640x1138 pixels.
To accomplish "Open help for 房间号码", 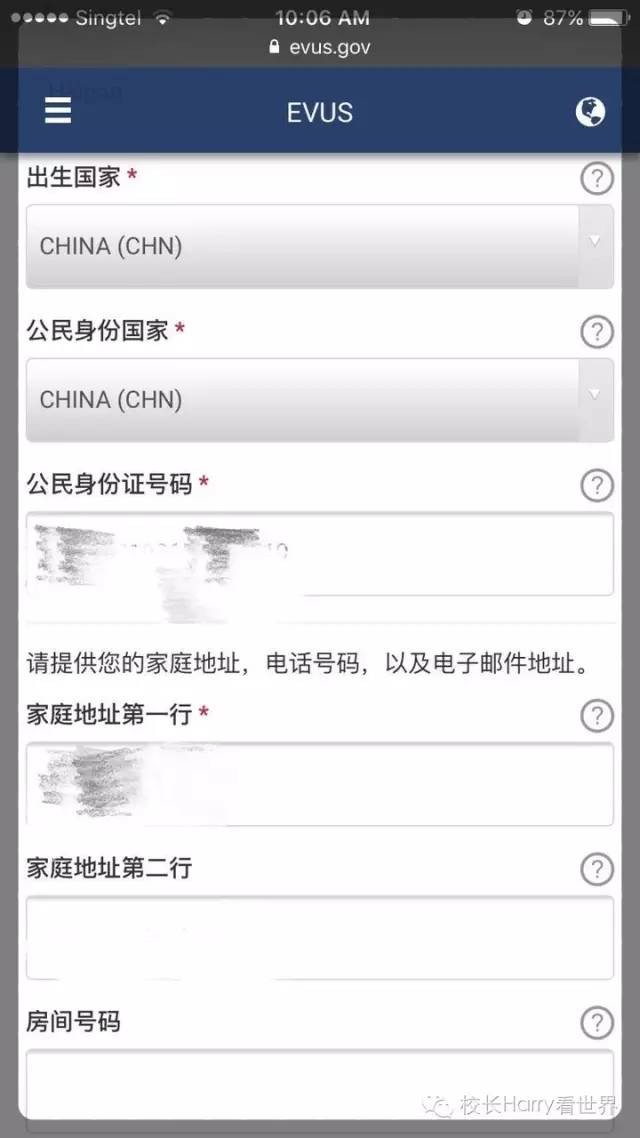I will pos(597,1022).
